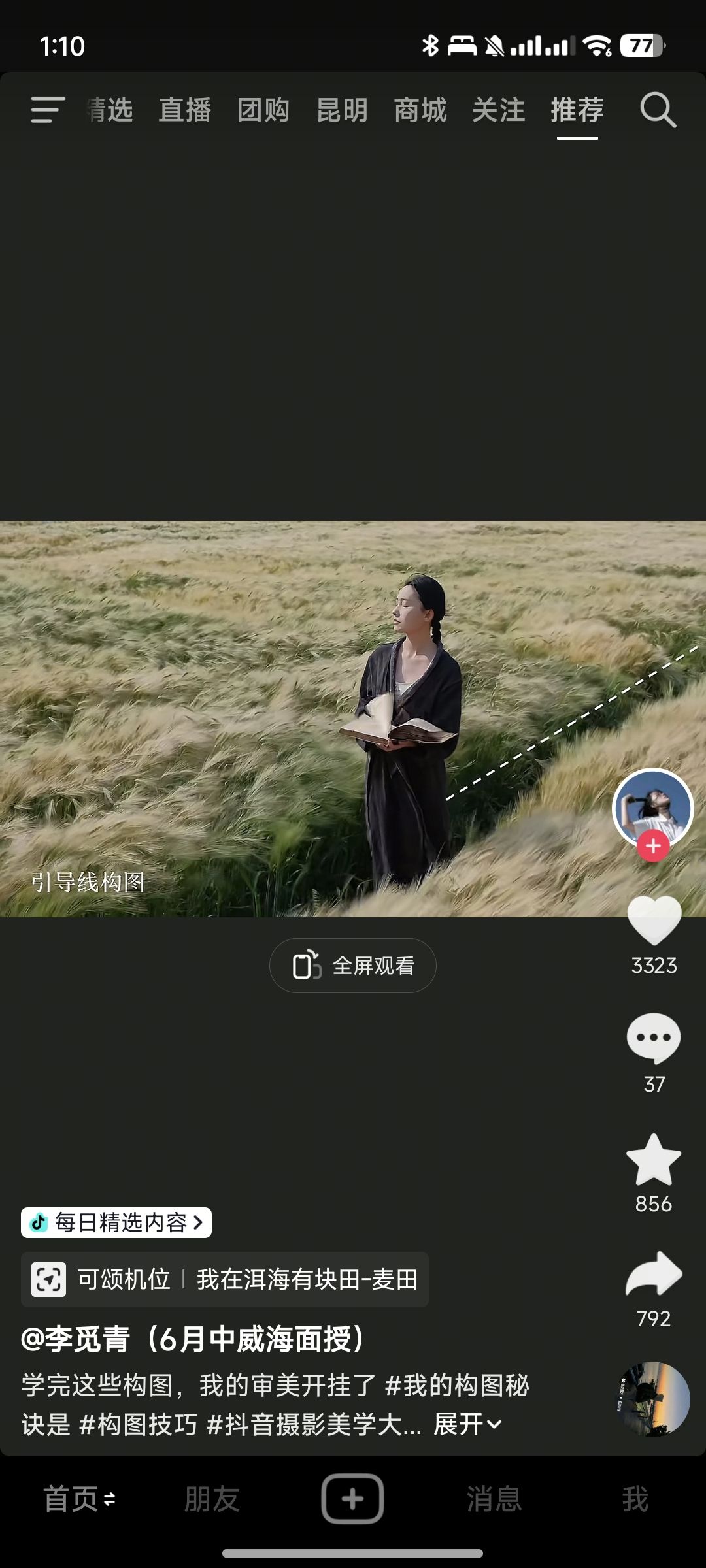
Task: Go to the 消息 tab
Action: coord(494,1499)
